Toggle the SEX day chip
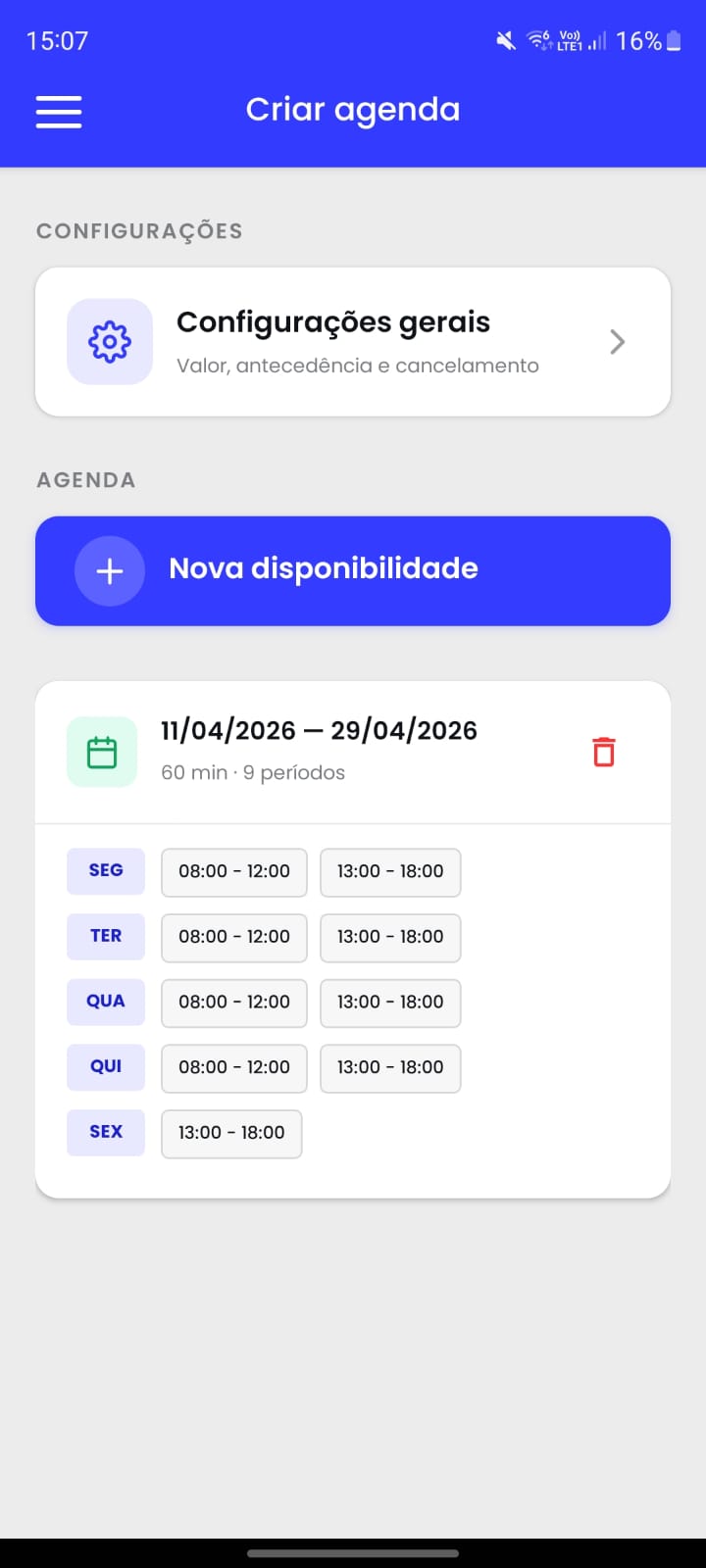The image size is (706, 1568). (105, 1132)
